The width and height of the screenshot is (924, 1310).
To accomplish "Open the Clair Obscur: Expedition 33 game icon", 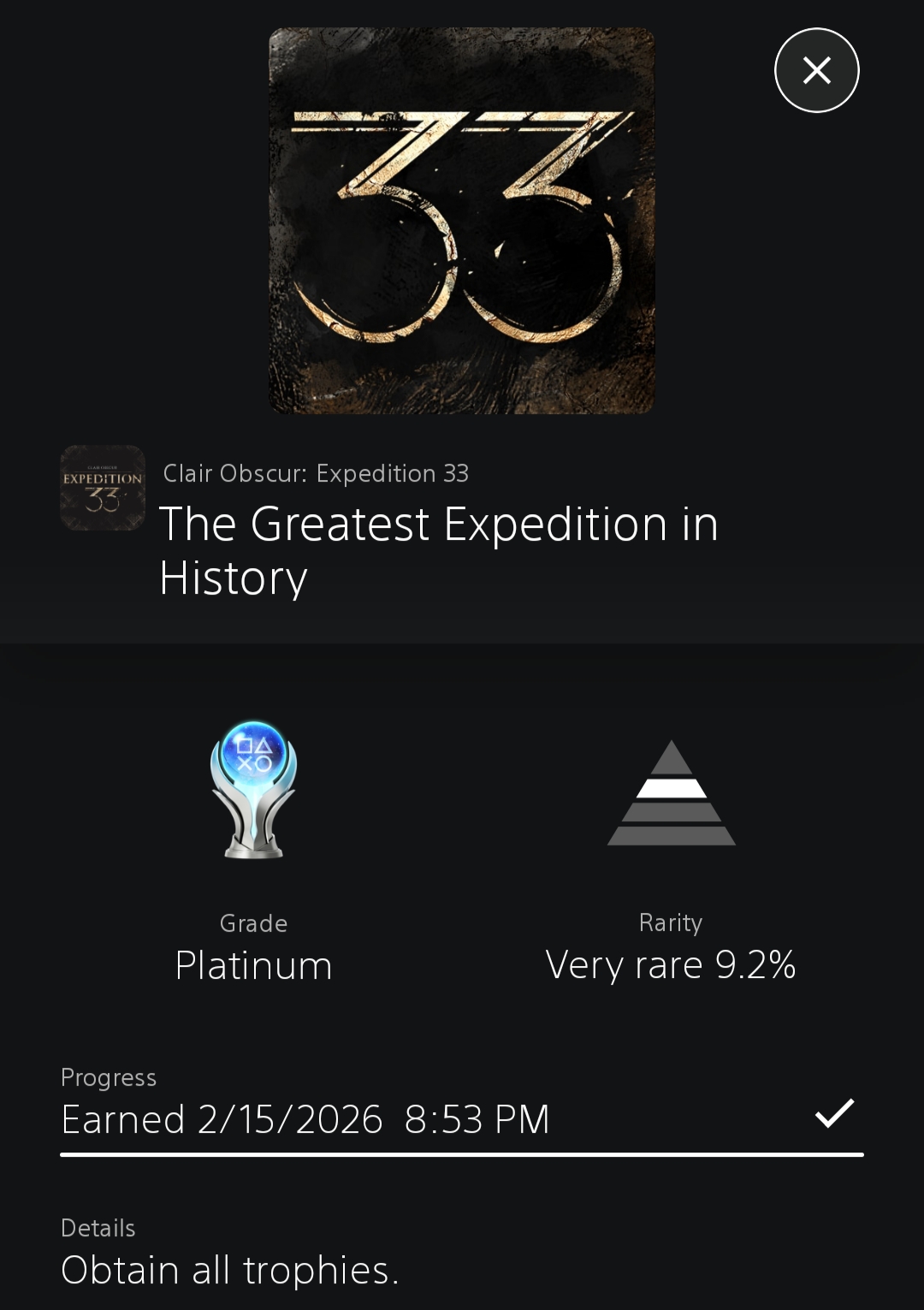I will point(103,488).
